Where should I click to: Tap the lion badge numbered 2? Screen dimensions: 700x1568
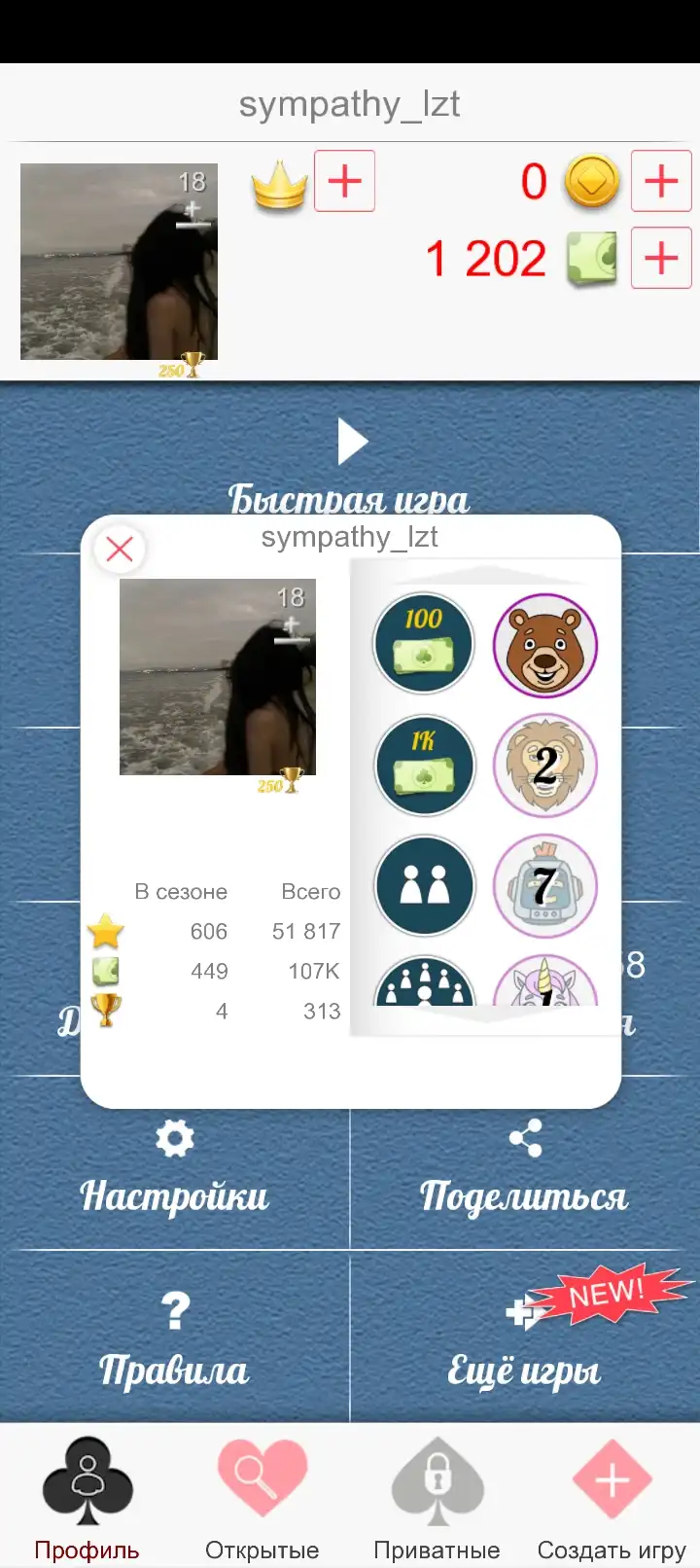click(x=545, y=766)
